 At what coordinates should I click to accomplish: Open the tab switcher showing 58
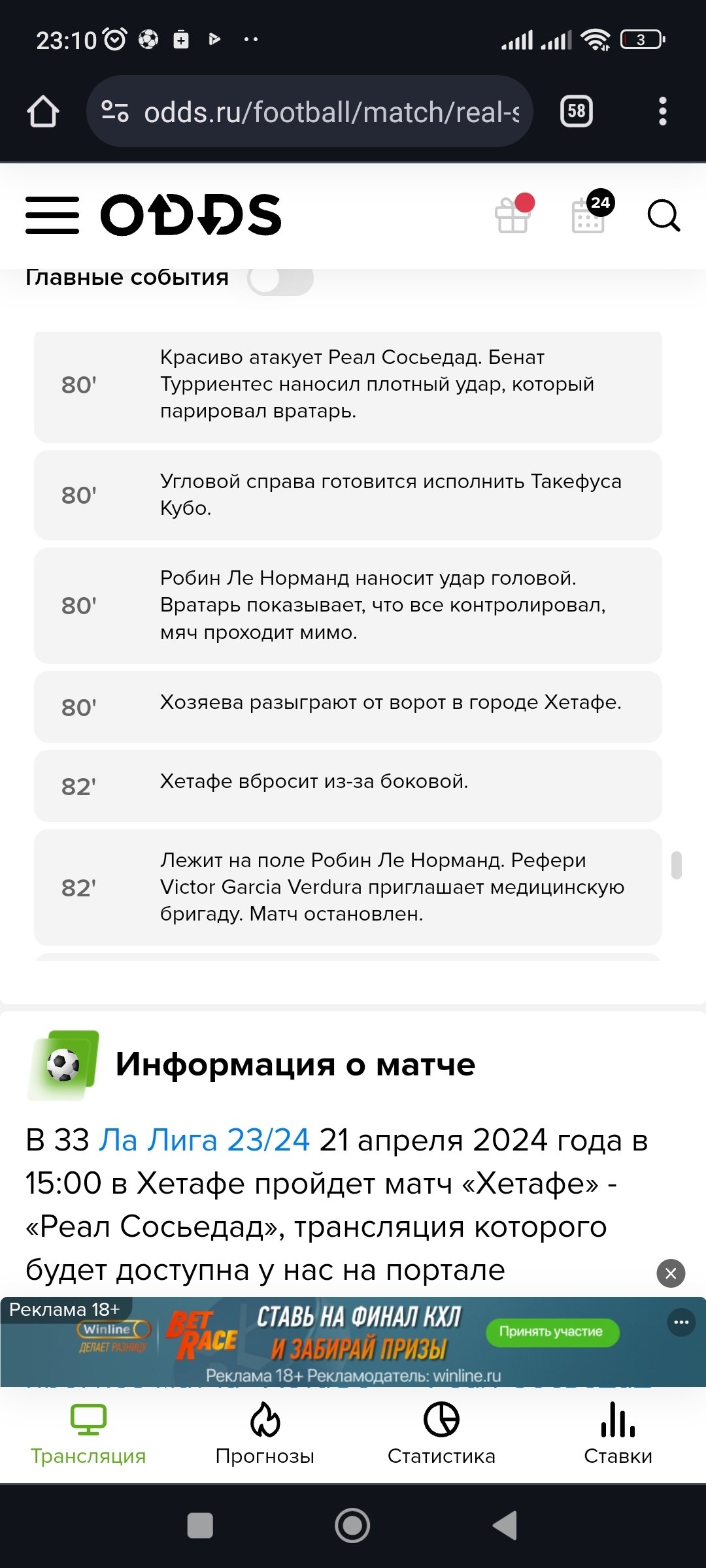click(x=576, y=112)
